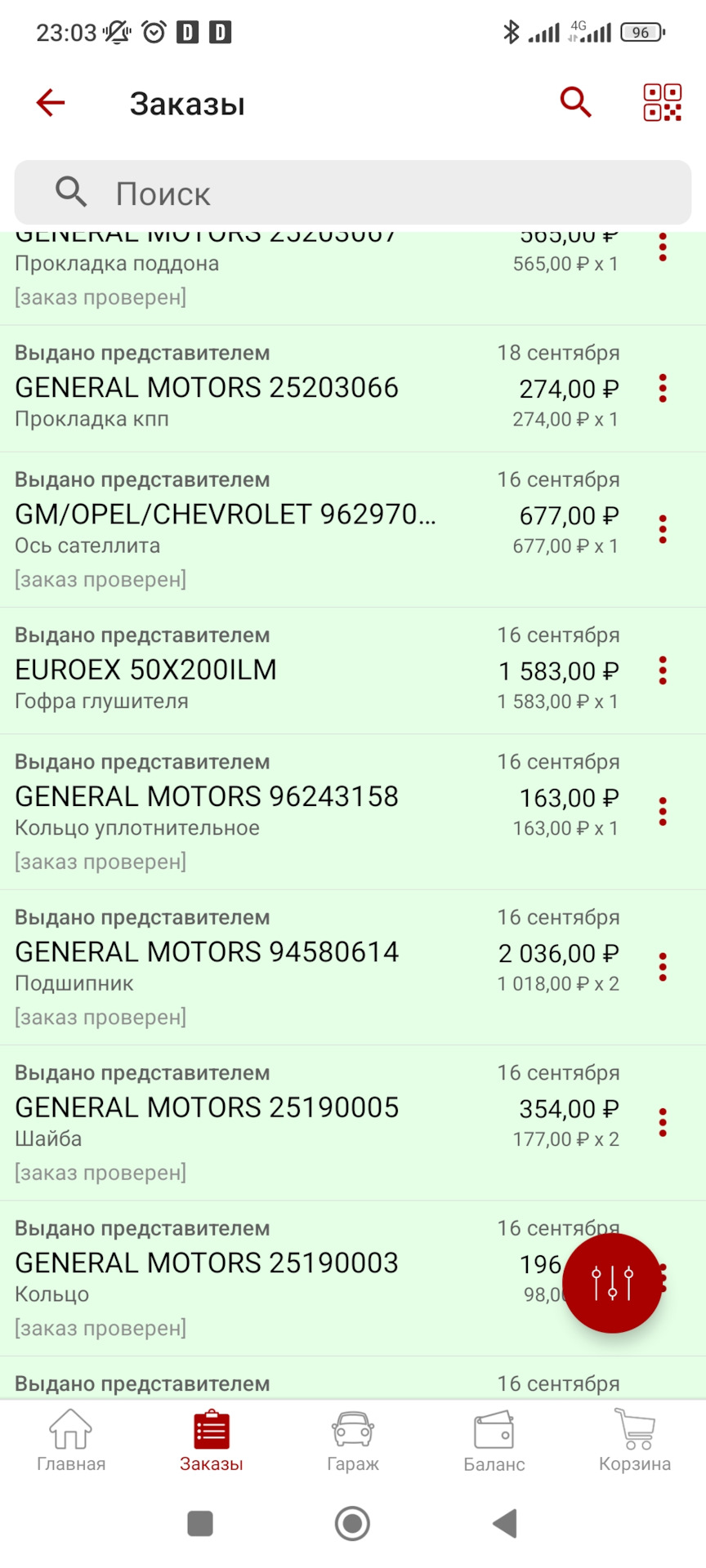
Task: Open options menu for GENERAL MOTORS 25203066
Action: point(662,389)
